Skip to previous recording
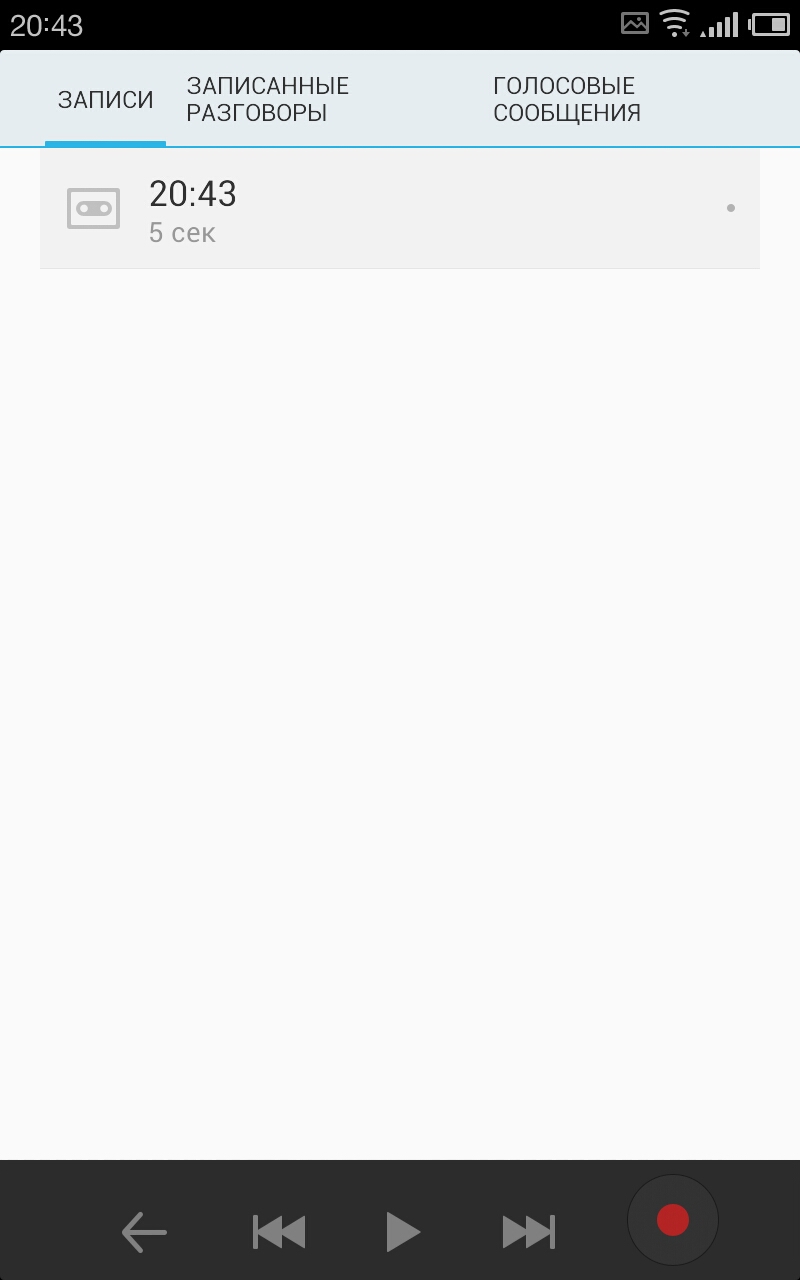This screenshot has width=800, height=1280. coord(279,1231)
